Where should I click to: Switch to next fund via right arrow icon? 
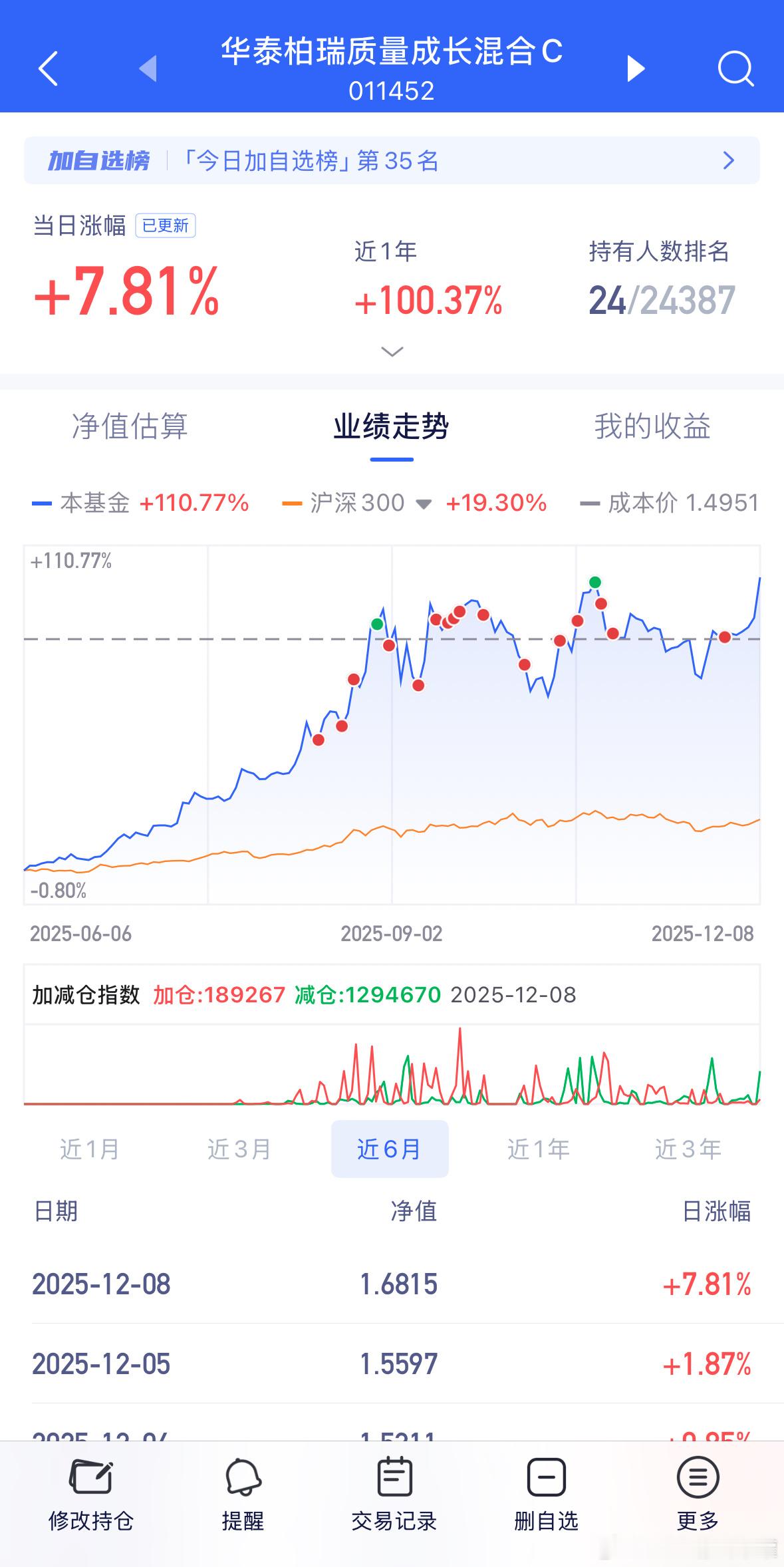[x=635, y=69]
